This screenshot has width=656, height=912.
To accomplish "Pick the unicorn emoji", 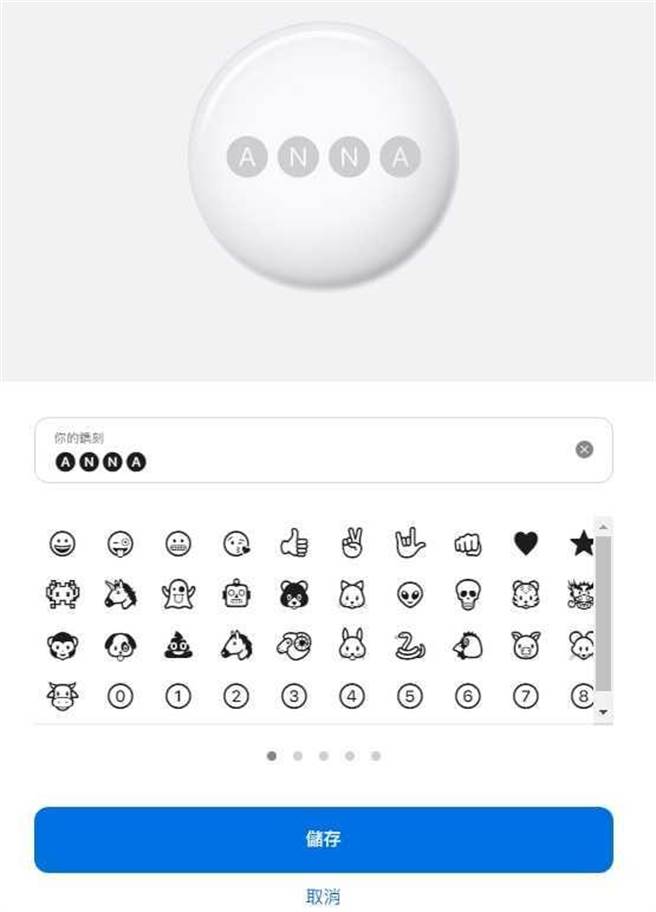I will pyautogui.click(x=120, y=595).
